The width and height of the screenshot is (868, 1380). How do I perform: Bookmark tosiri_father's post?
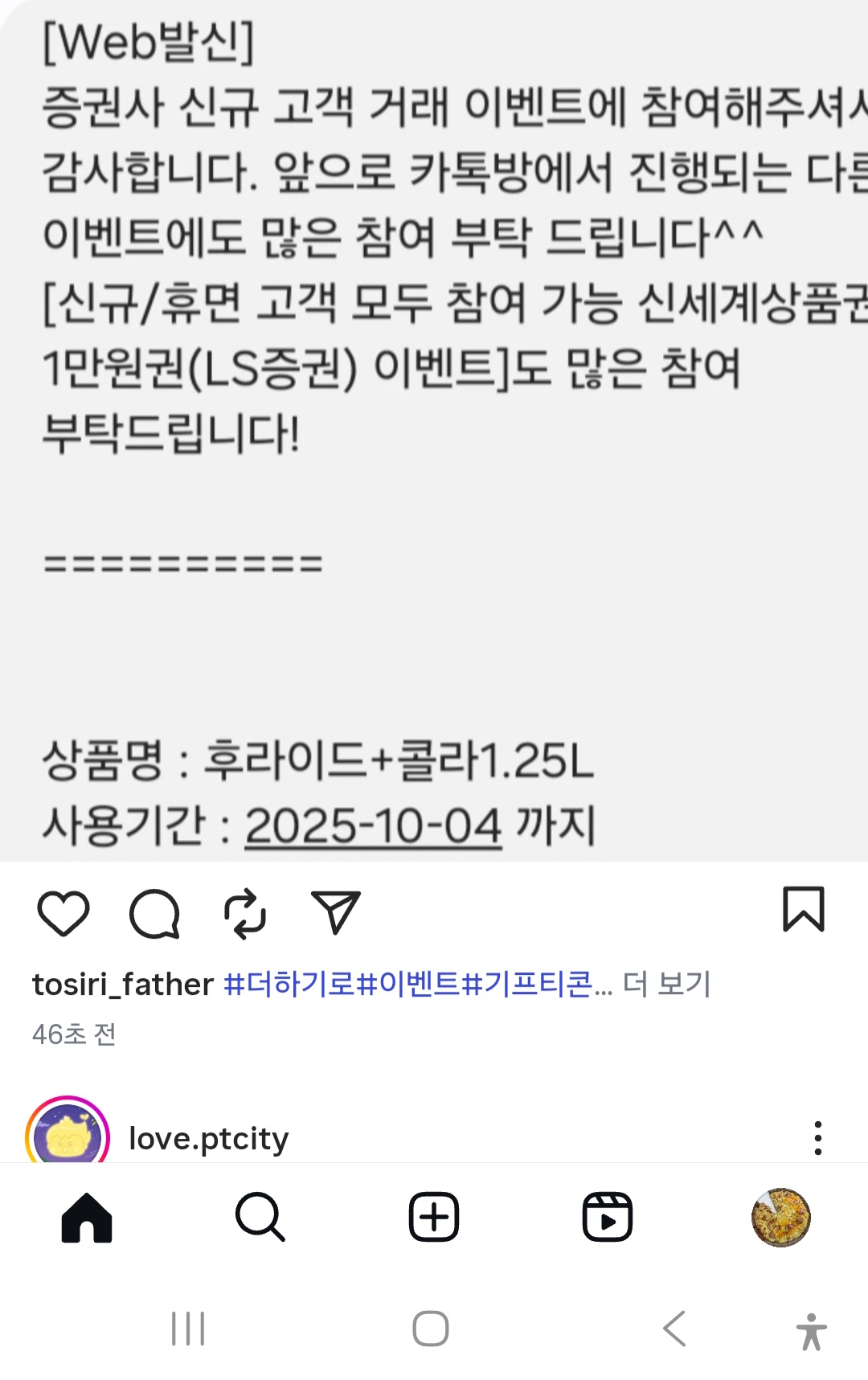[x=803, y=909]
